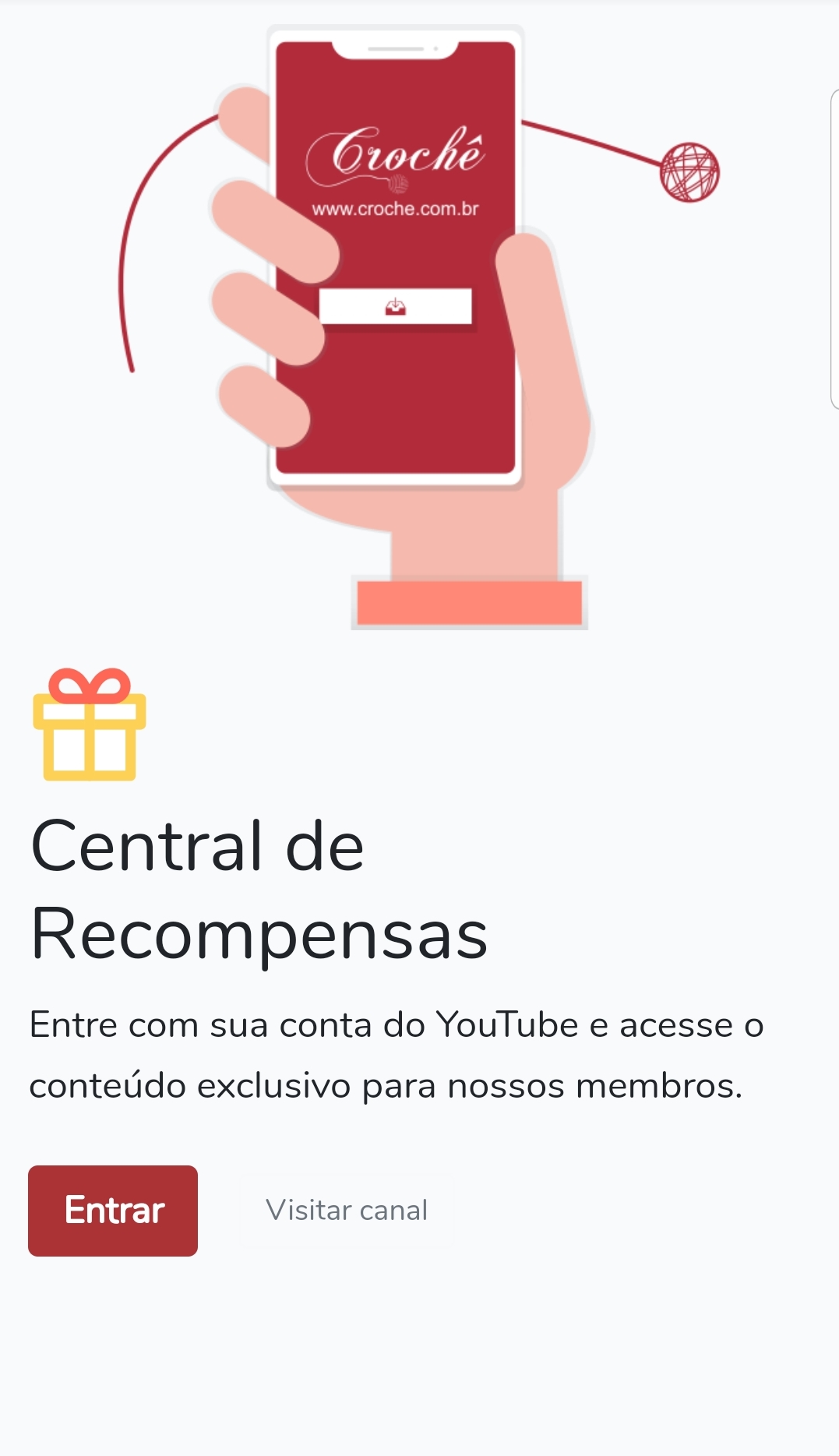Open the Visitar canal link
The image size is (839, 1456).
347,1211
